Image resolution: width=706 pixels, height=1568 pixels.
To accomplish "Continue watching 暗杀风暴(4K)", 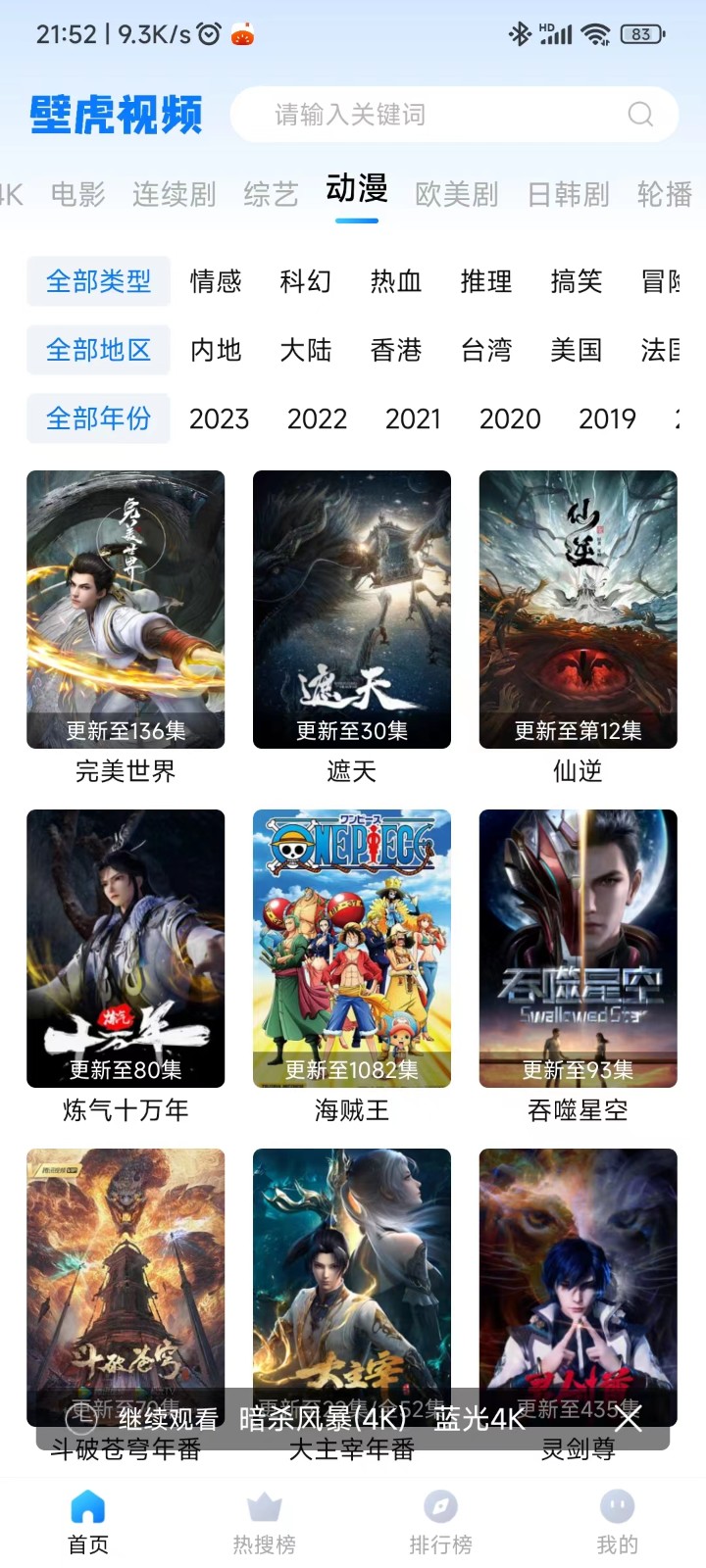I will pyautogui.click(x=324, y=1419).
